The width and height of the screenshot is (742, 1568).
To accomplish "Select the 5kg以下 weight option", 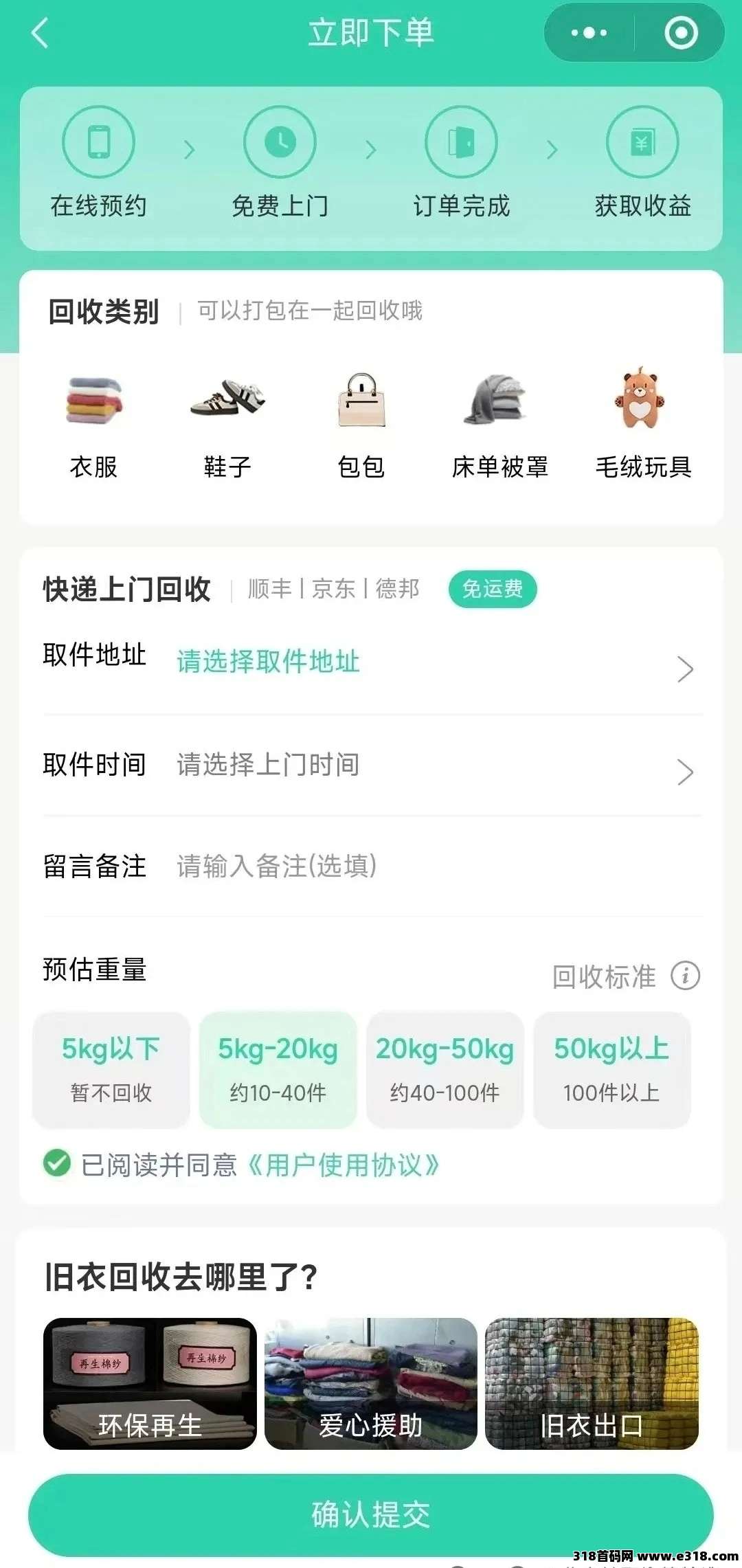I will [x=111, y=1069].
